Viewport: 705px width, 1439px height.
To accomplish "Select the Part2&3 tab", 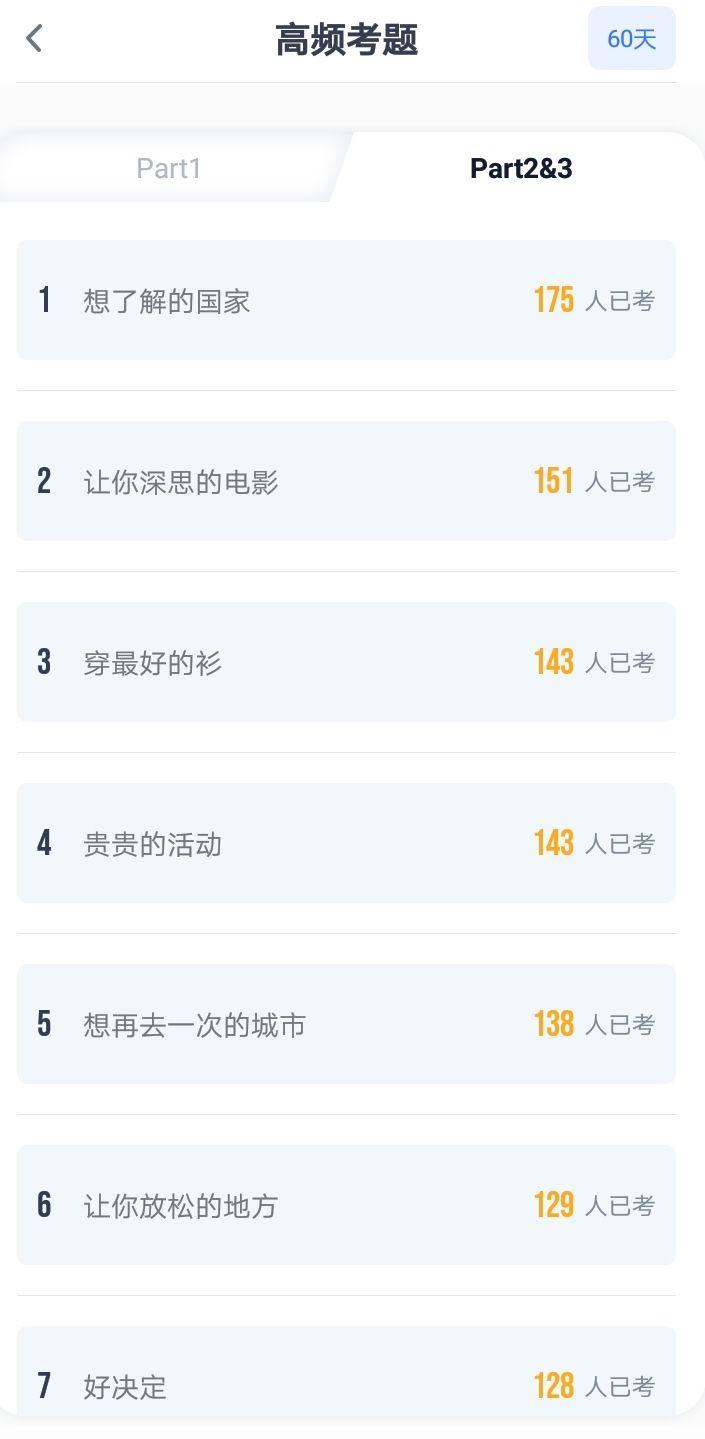I will 521,168.
